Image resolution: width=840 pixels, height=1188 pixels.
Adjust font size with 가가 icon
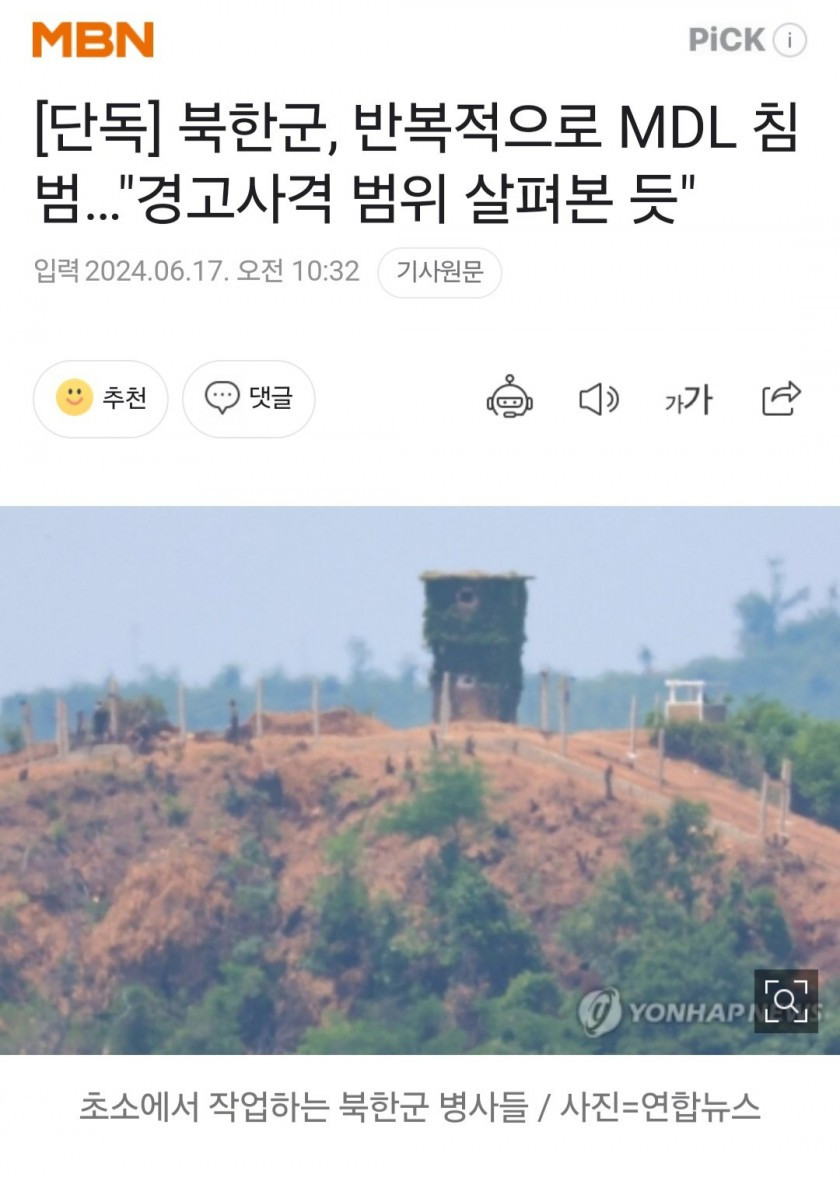coord(688,400)
